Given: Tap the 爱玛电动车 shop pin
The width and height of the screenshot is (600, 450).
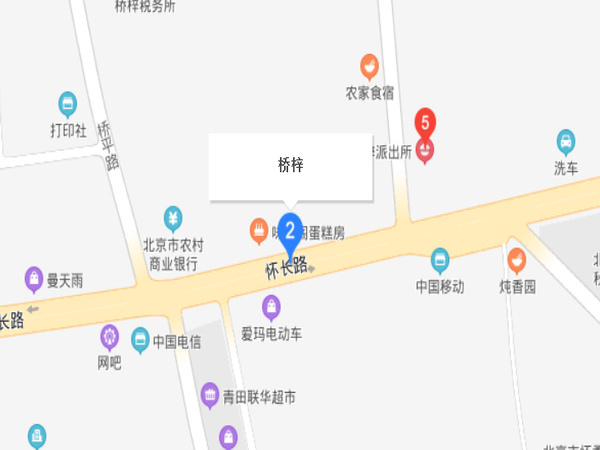Looking at the screenshot, I should tap(271, 306).
